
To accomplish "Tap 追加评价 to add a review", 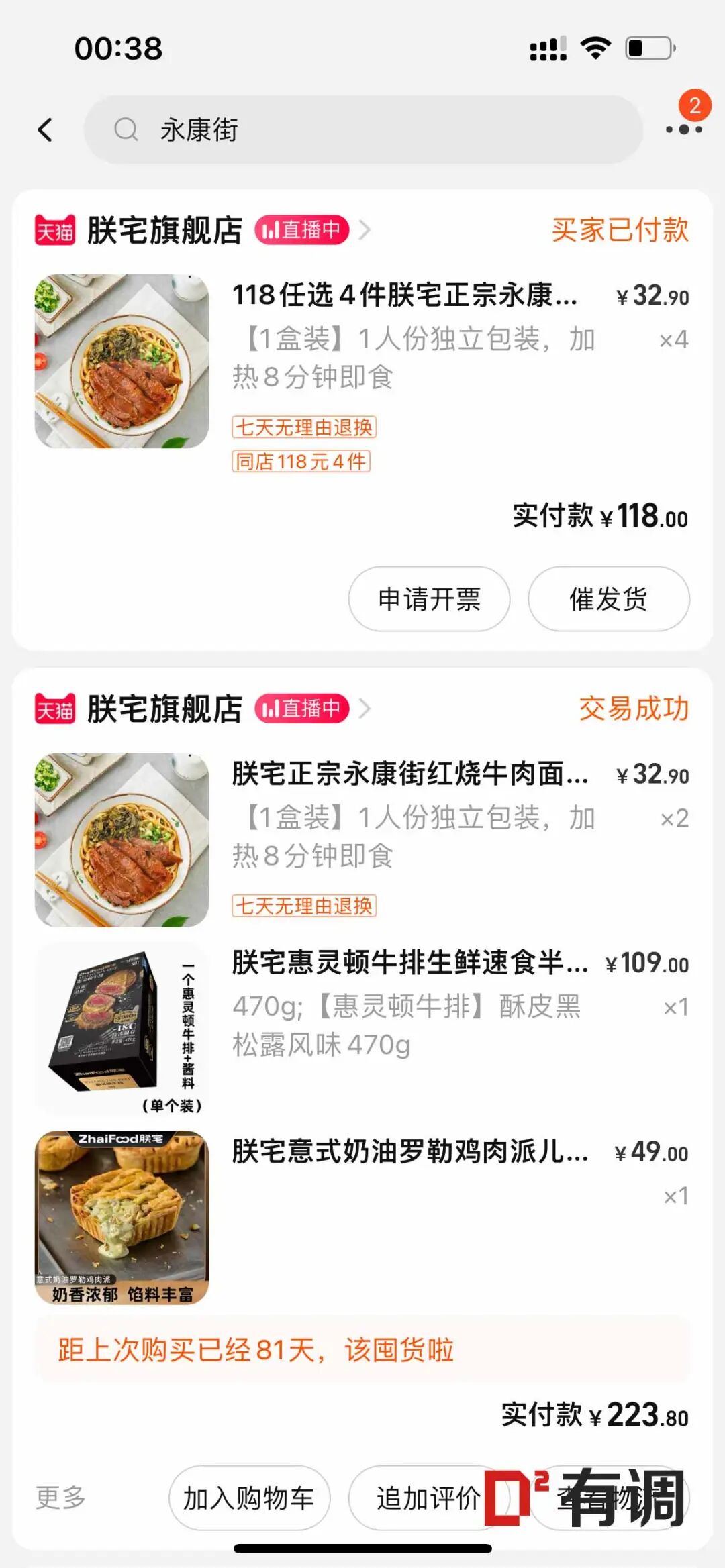I will (x=428, y=1498).
